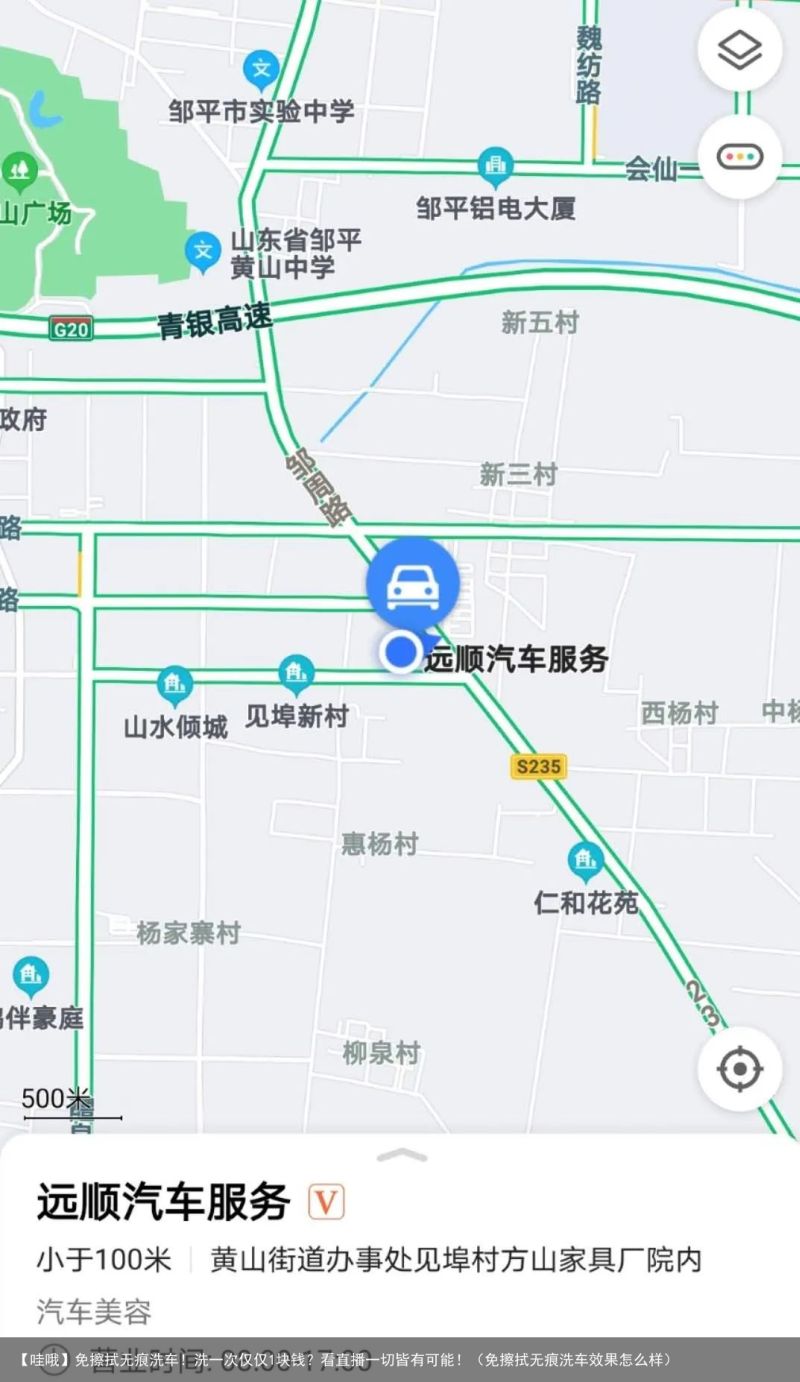Select the 邹平市实验中学 marker
The width and height of the screenshot is (800, 1382).
262,70
